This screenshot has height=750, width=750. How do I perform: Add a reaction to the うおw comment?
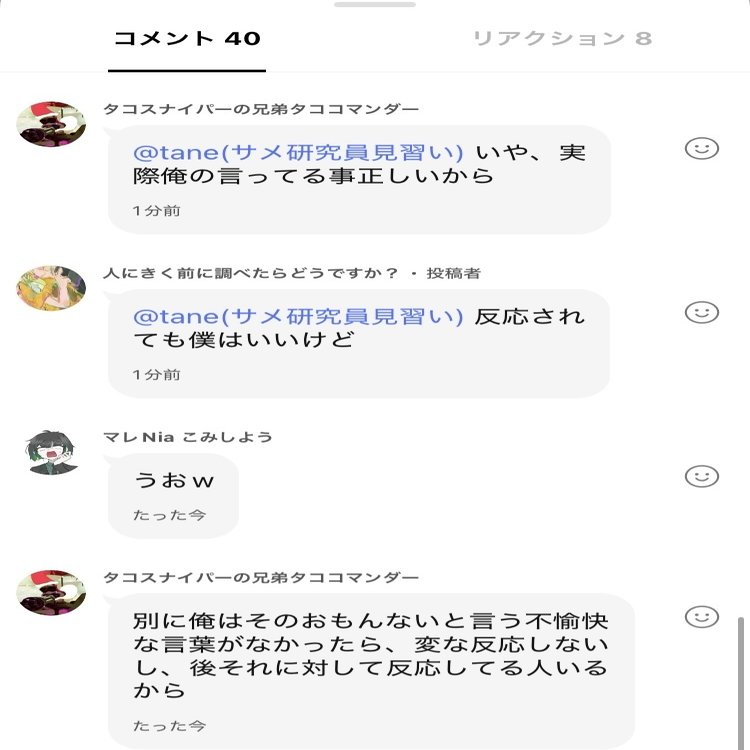702,476
